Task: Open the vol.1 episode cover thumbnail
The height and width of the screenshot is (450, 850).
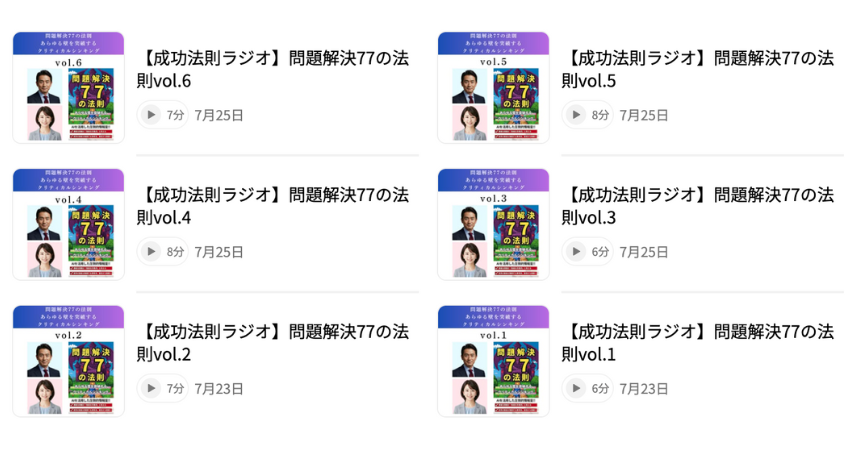Action: (493, 360)
